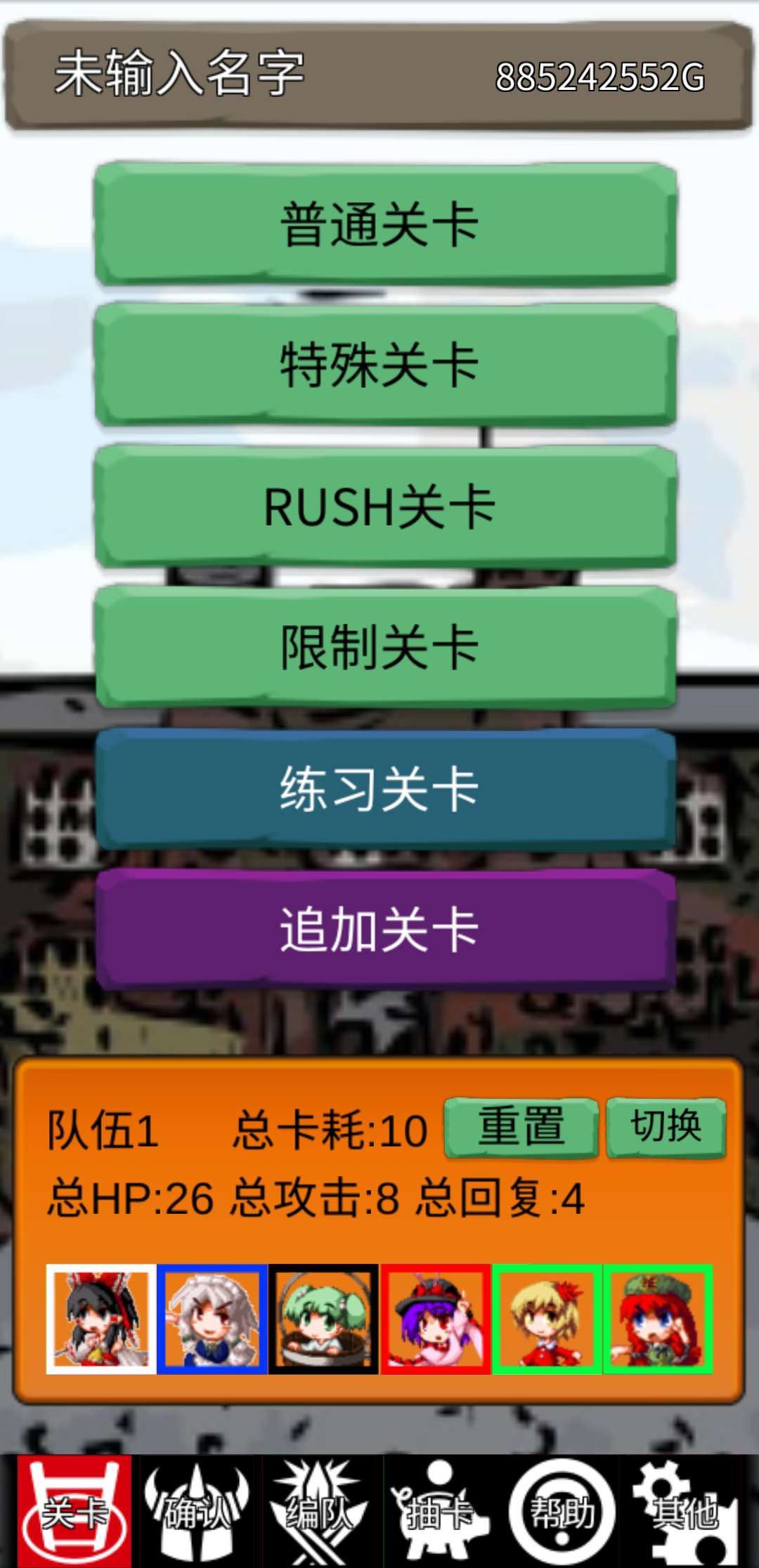759x1568 pixels.
Task: Select the 关卡 tab
Action: coord(74,1512)
